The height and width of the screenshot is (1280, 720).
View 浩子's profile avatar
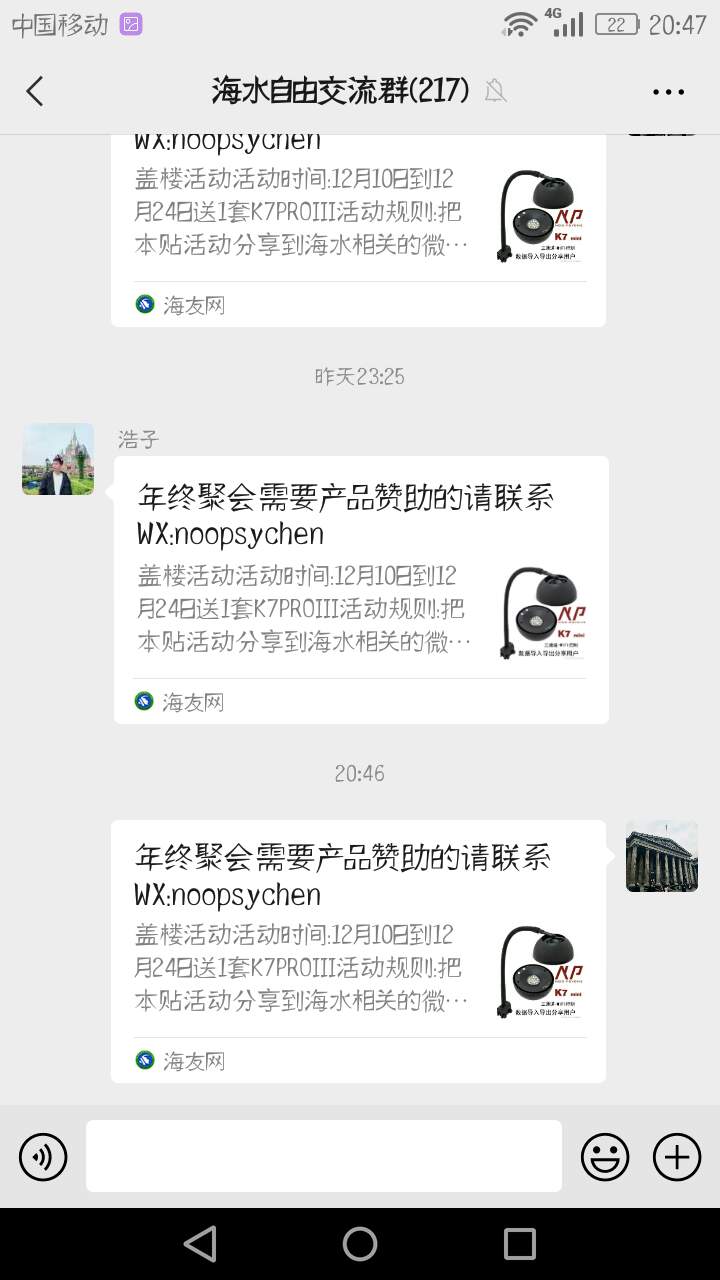(58, 459)
